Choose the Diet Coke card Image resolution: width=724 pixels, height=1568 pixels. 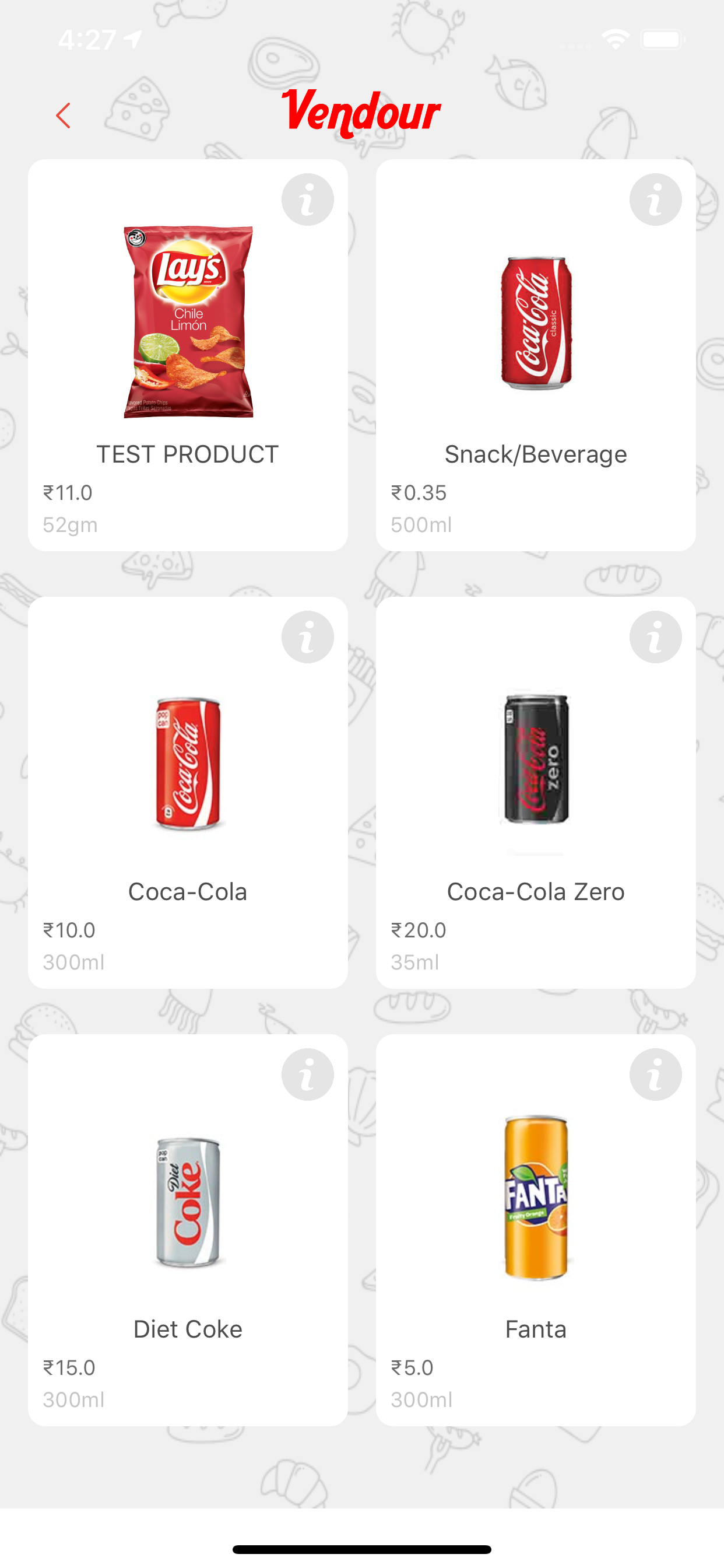(188, 1230)
